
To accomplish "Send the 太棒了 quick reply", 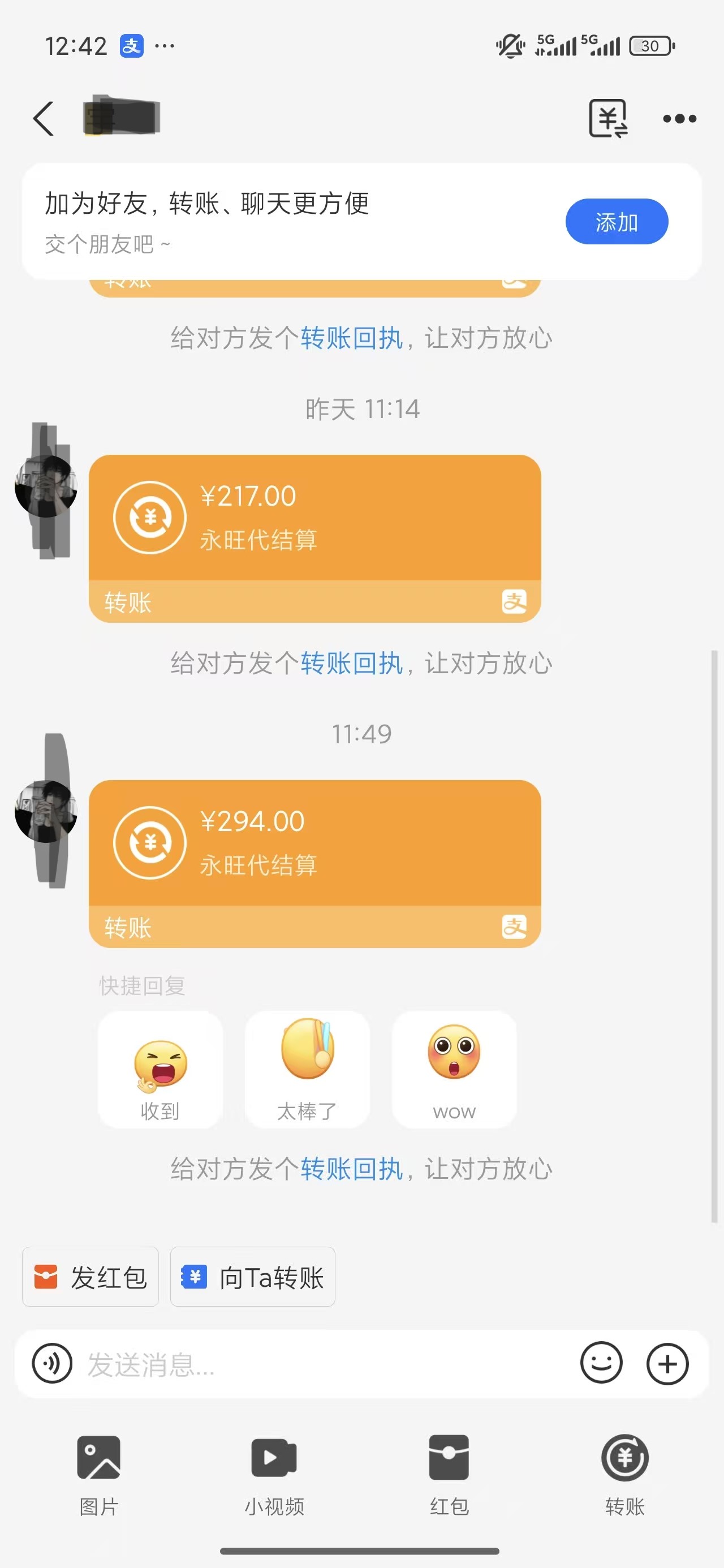I will (307, 1070).
